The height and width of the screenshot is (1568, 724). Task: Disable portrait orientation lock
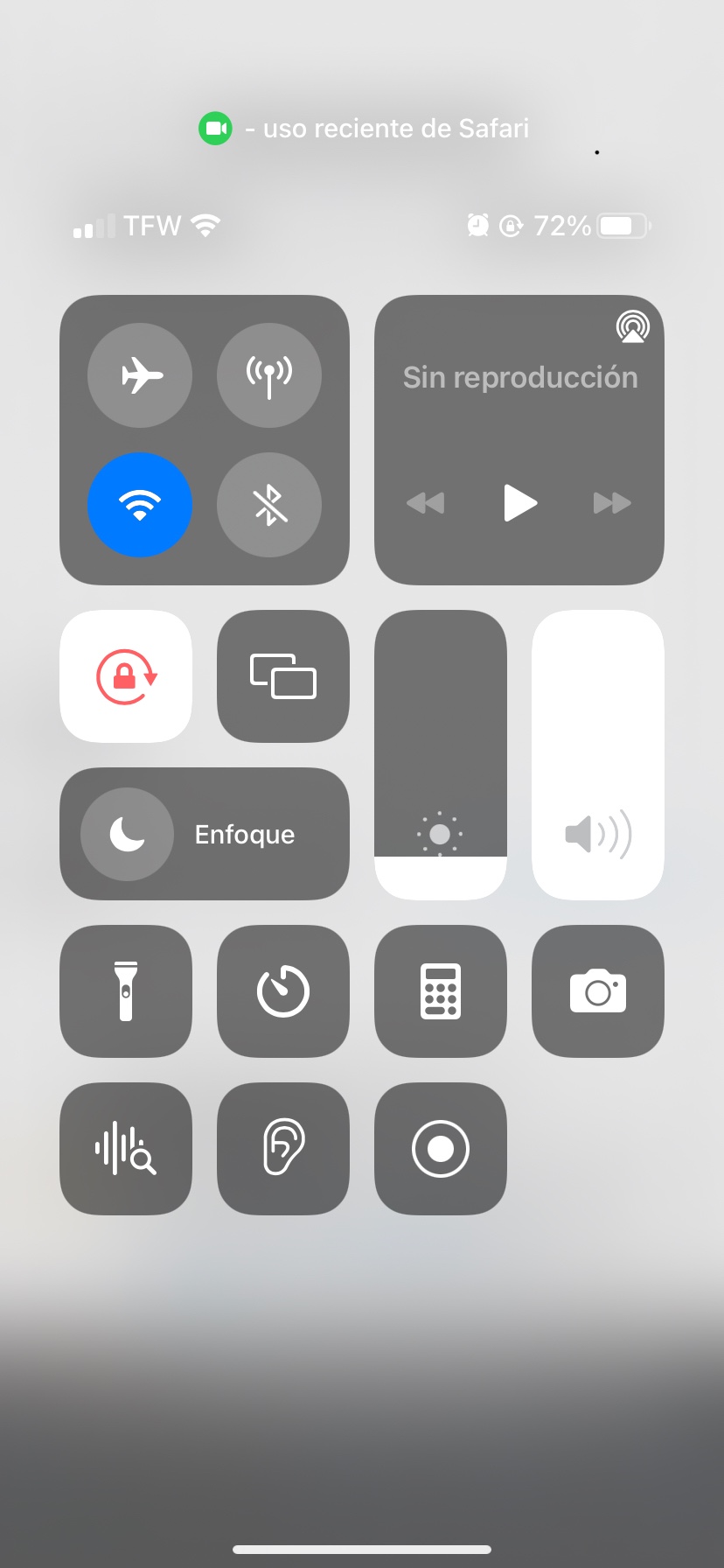click(126, 676)
